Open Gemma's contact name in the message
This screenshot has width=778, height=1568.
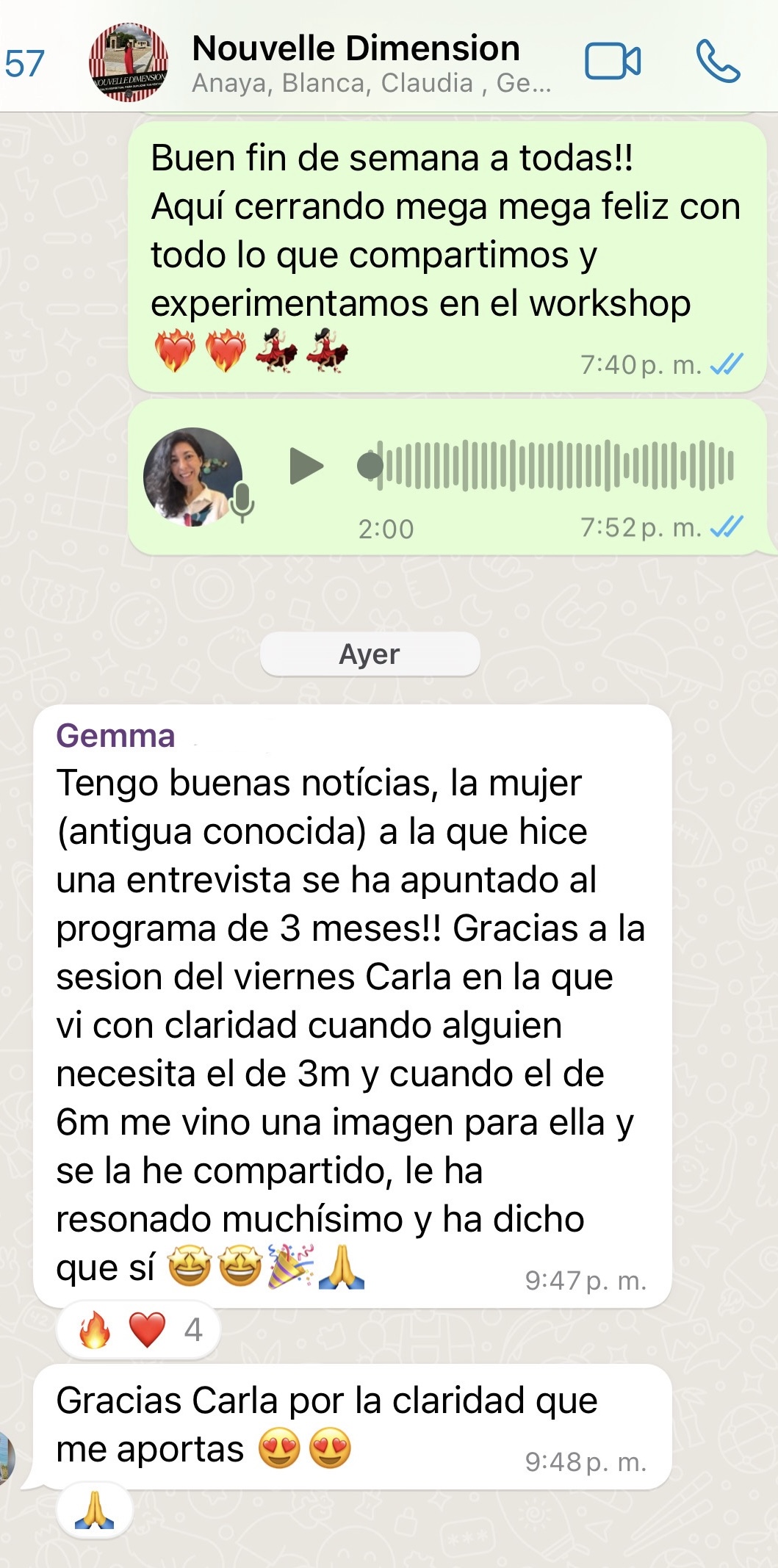pos(115,736)
